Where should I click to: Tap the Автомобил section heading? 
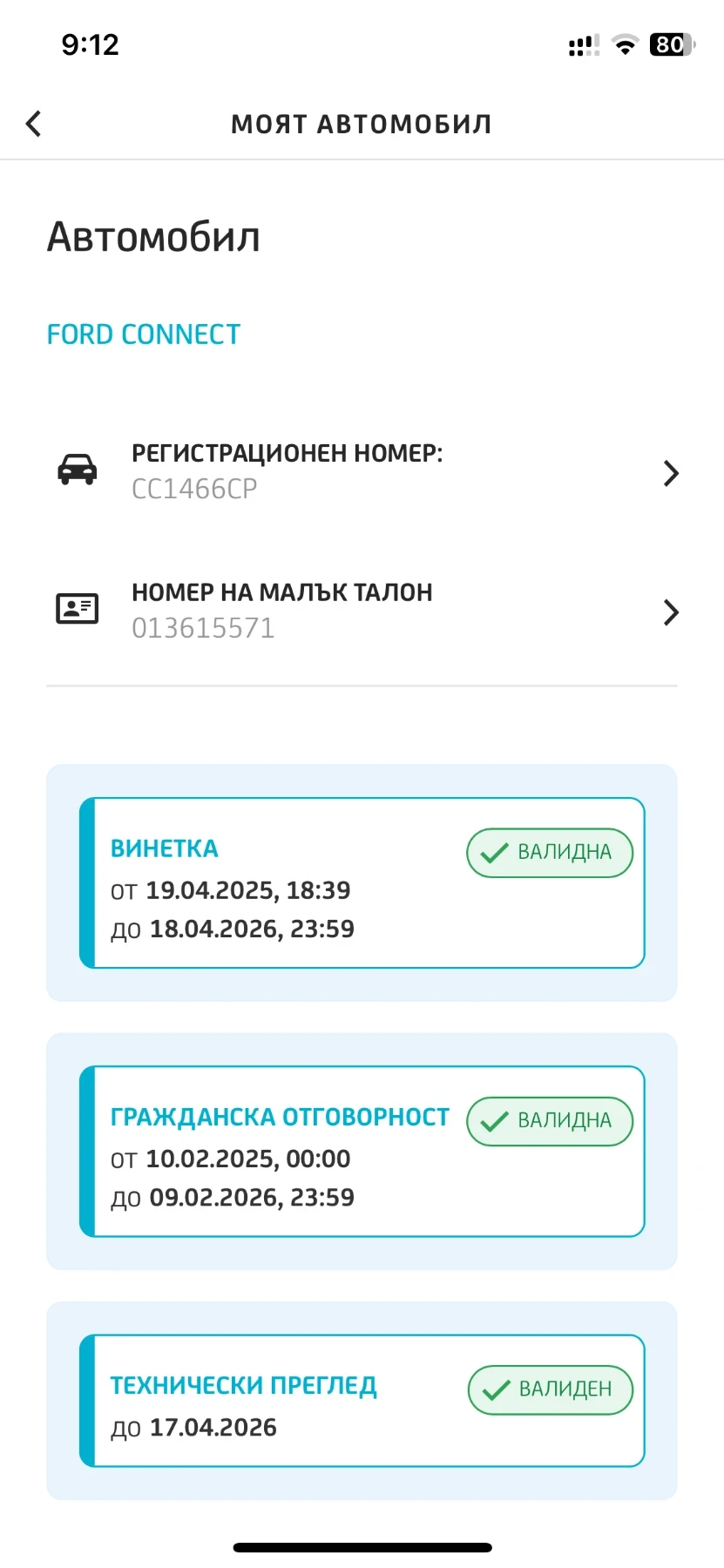click(x=153, y=235)
